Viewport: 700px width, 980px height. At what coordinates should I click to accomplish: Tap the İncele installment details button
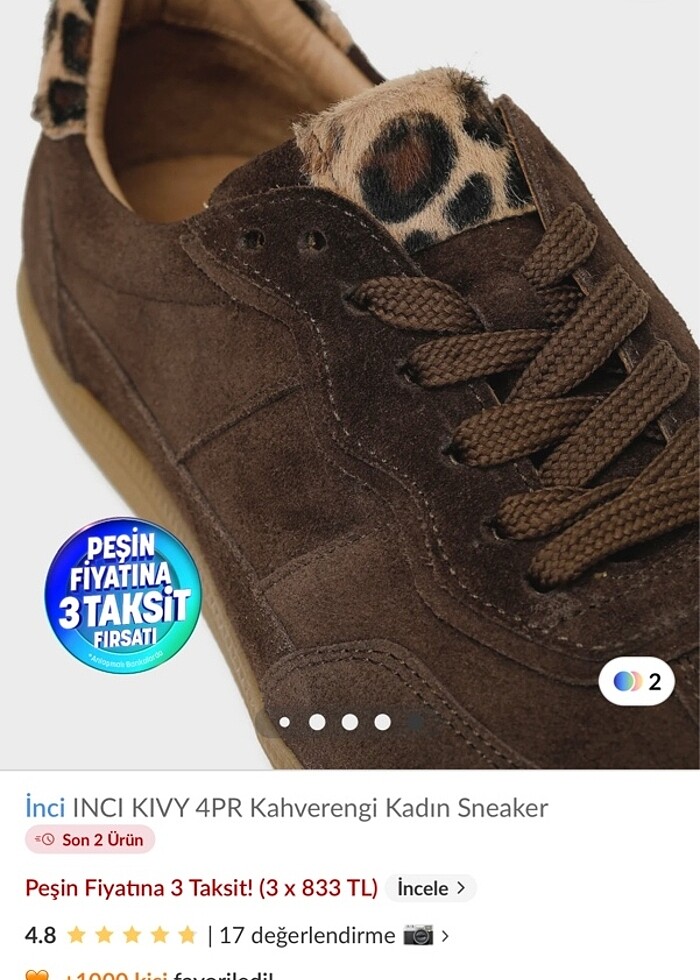coord(431,888)
